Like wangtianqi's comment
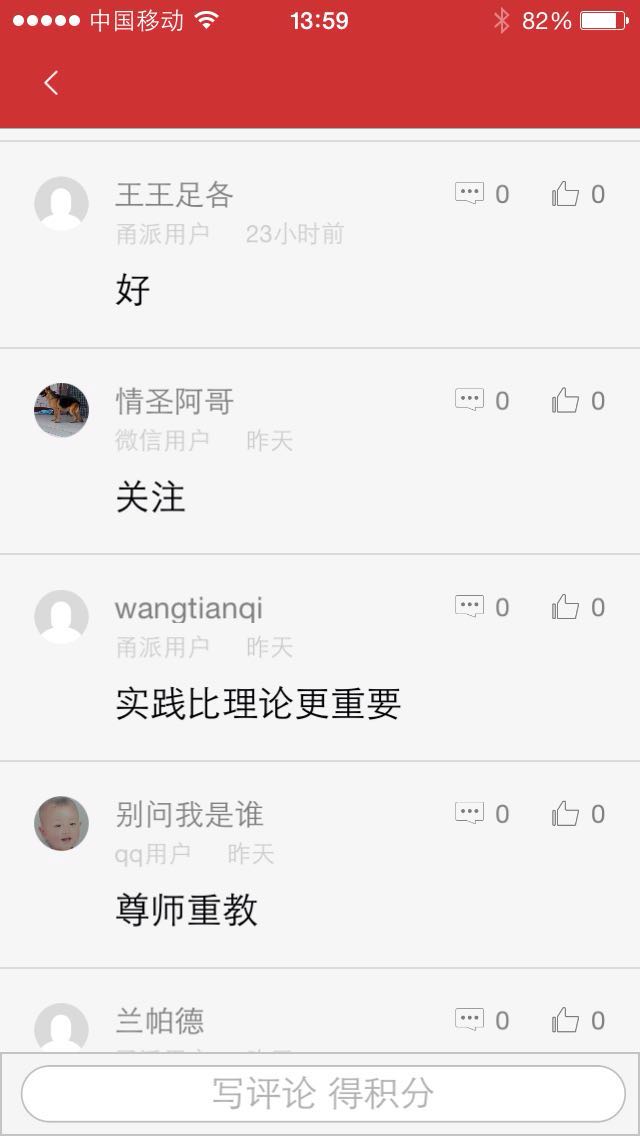640x1136 pixels. coord(566,607)
